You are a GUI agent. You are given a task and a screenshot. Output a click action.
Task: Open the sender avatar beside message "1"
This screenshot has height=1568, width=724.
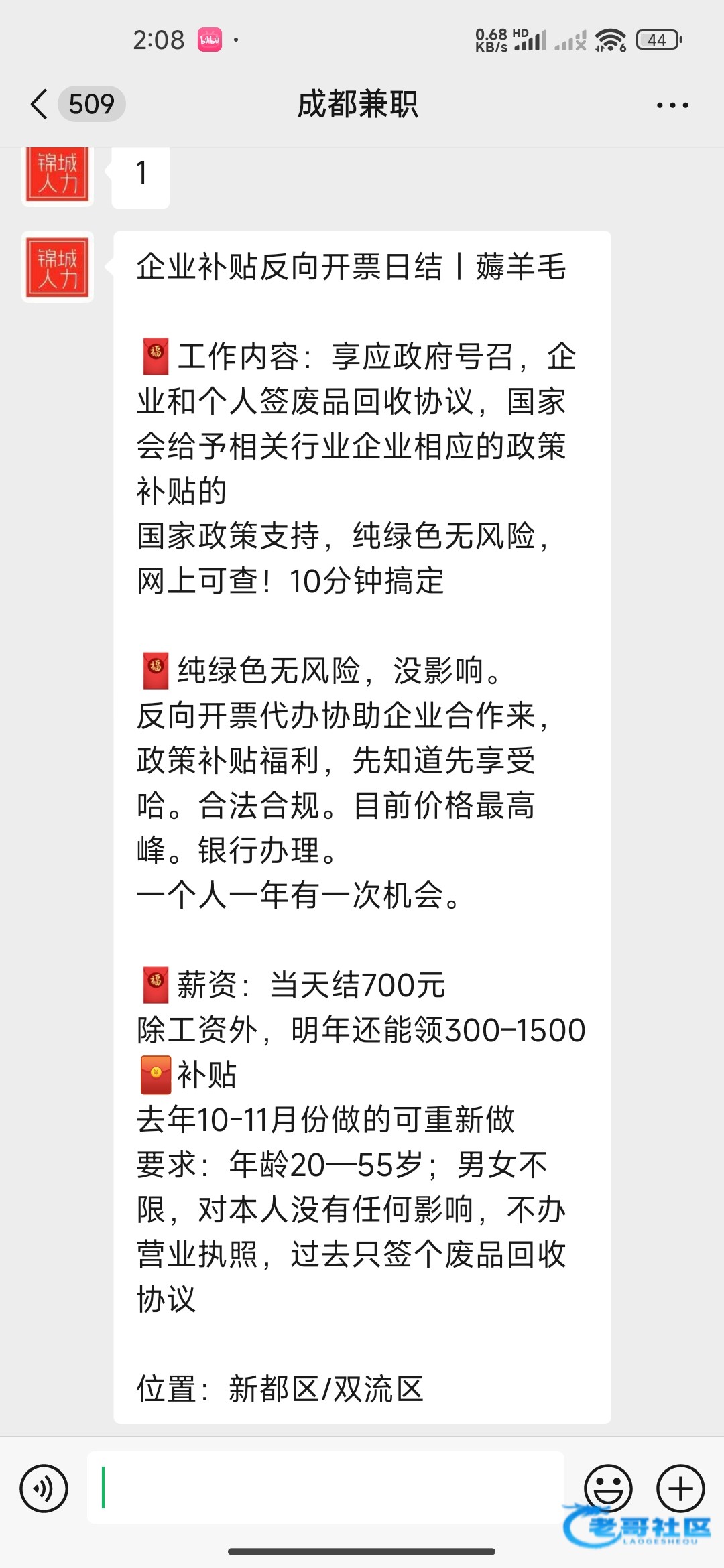pyautogui.click(x=58, y=177)
